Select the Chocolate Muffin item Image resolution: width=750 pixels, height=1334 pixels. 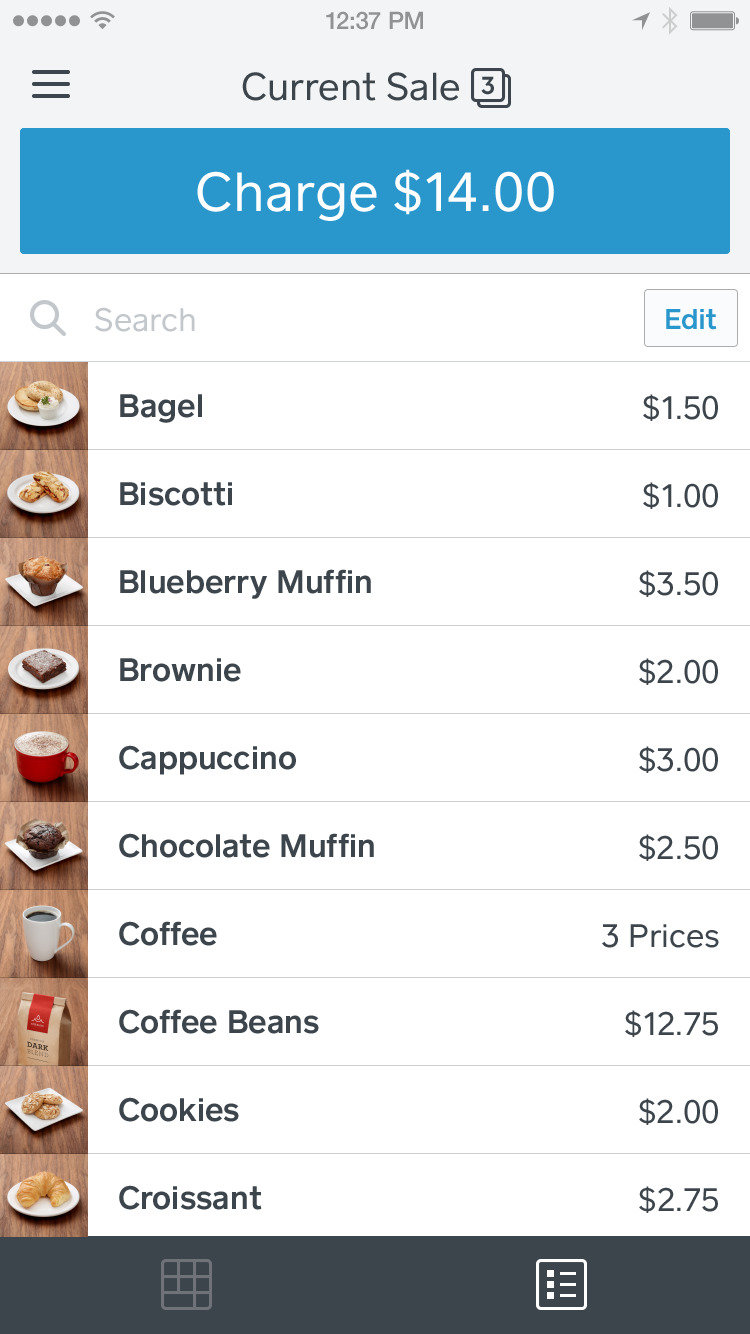(375, 846)
